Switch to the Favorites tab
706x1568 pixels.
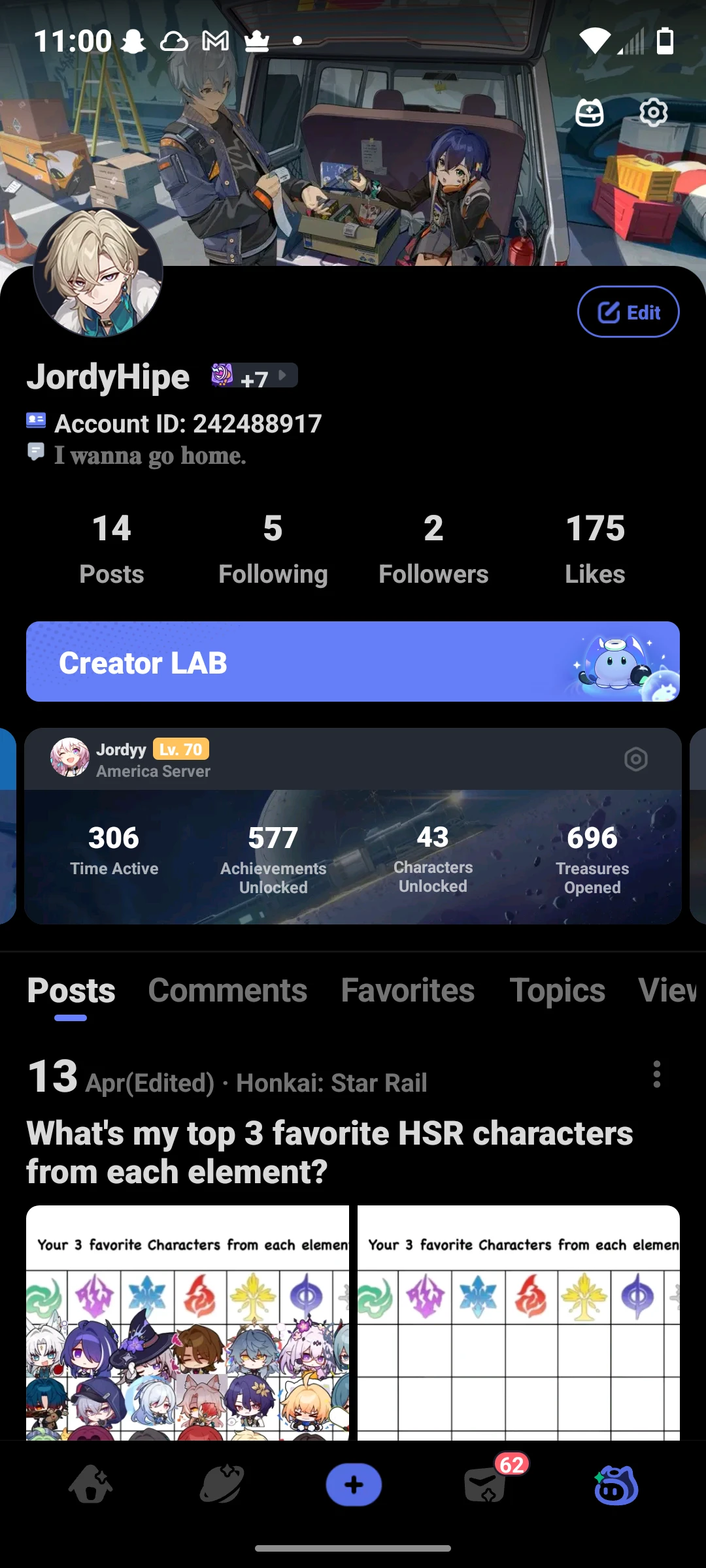click(x=408, y=990)
